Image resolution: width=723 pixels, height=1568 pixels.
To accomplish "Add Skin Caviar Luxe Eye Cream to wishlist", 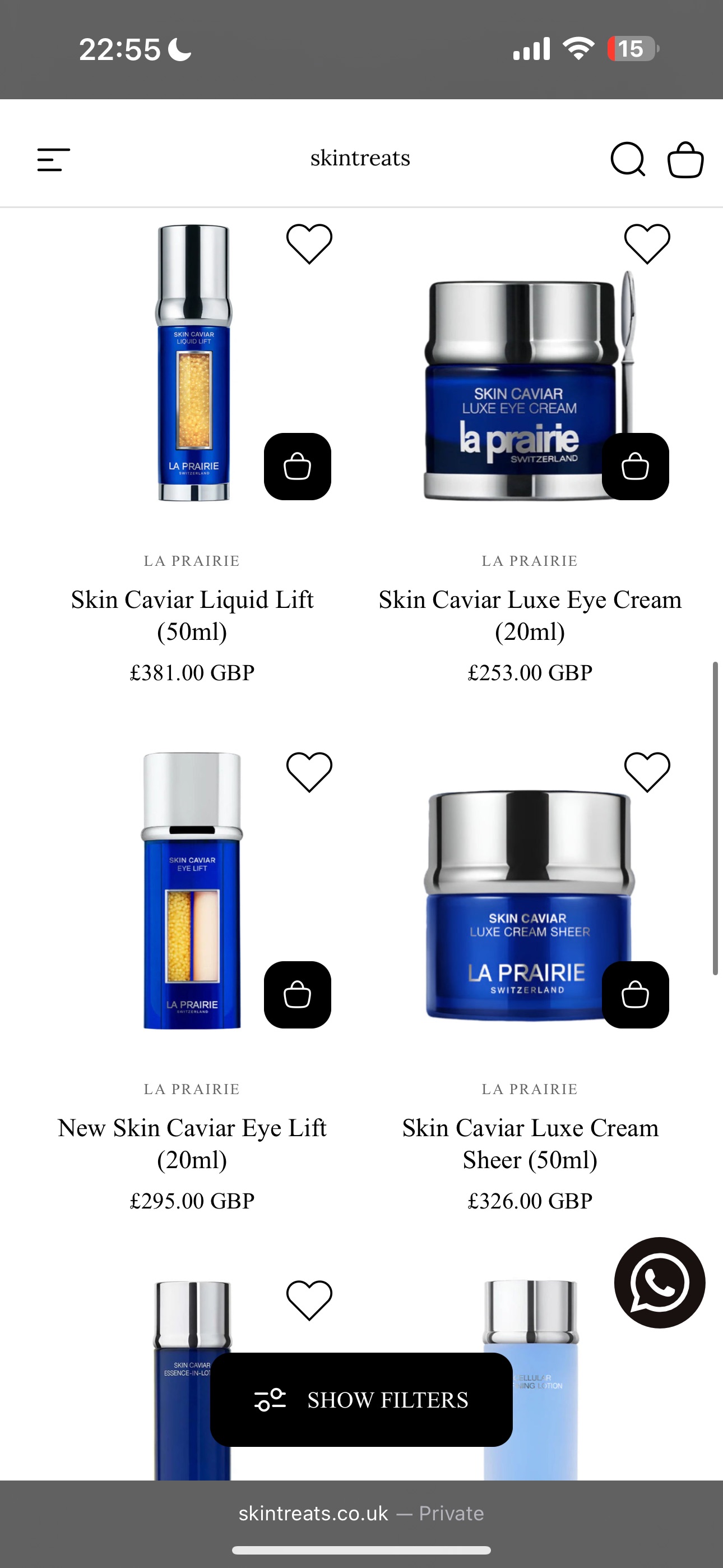I will tap(647, 244).
